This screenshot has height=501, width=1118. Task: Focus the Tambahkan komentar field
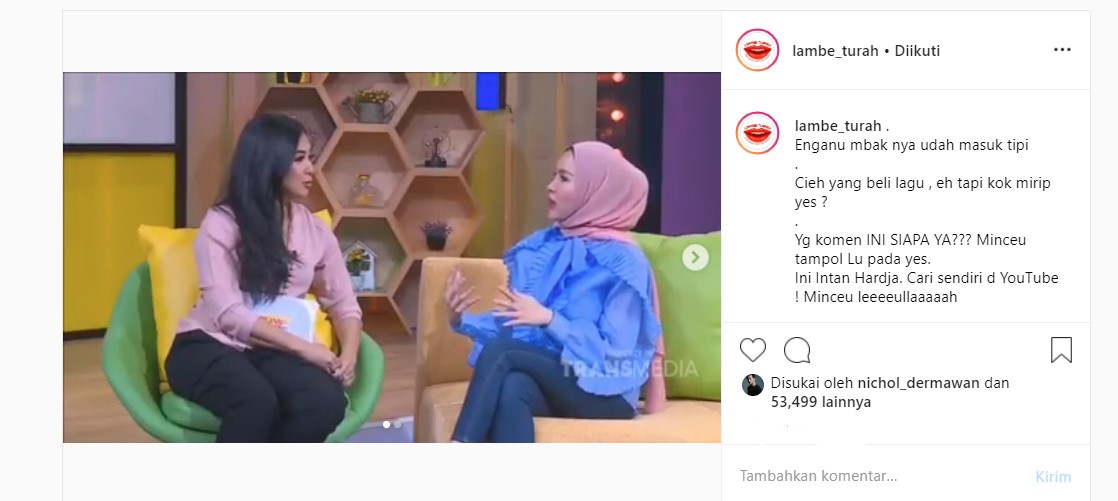click(x=870, y=476)
